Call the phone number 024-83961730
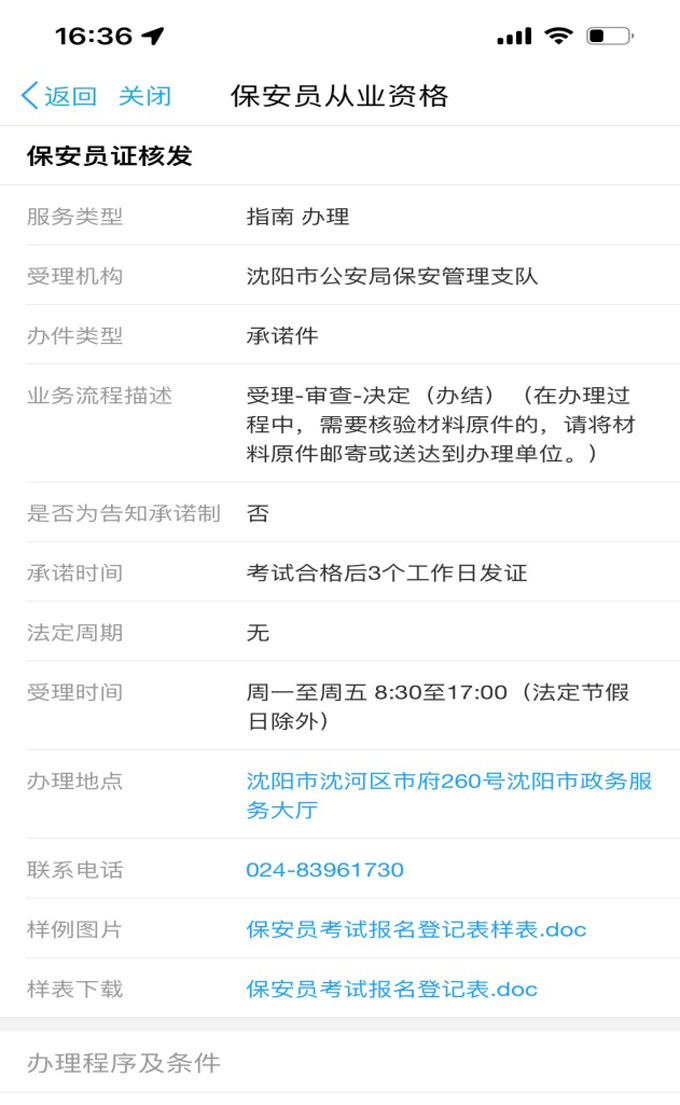The width and height of the screenshot is (680, 1105). [325, 870]
